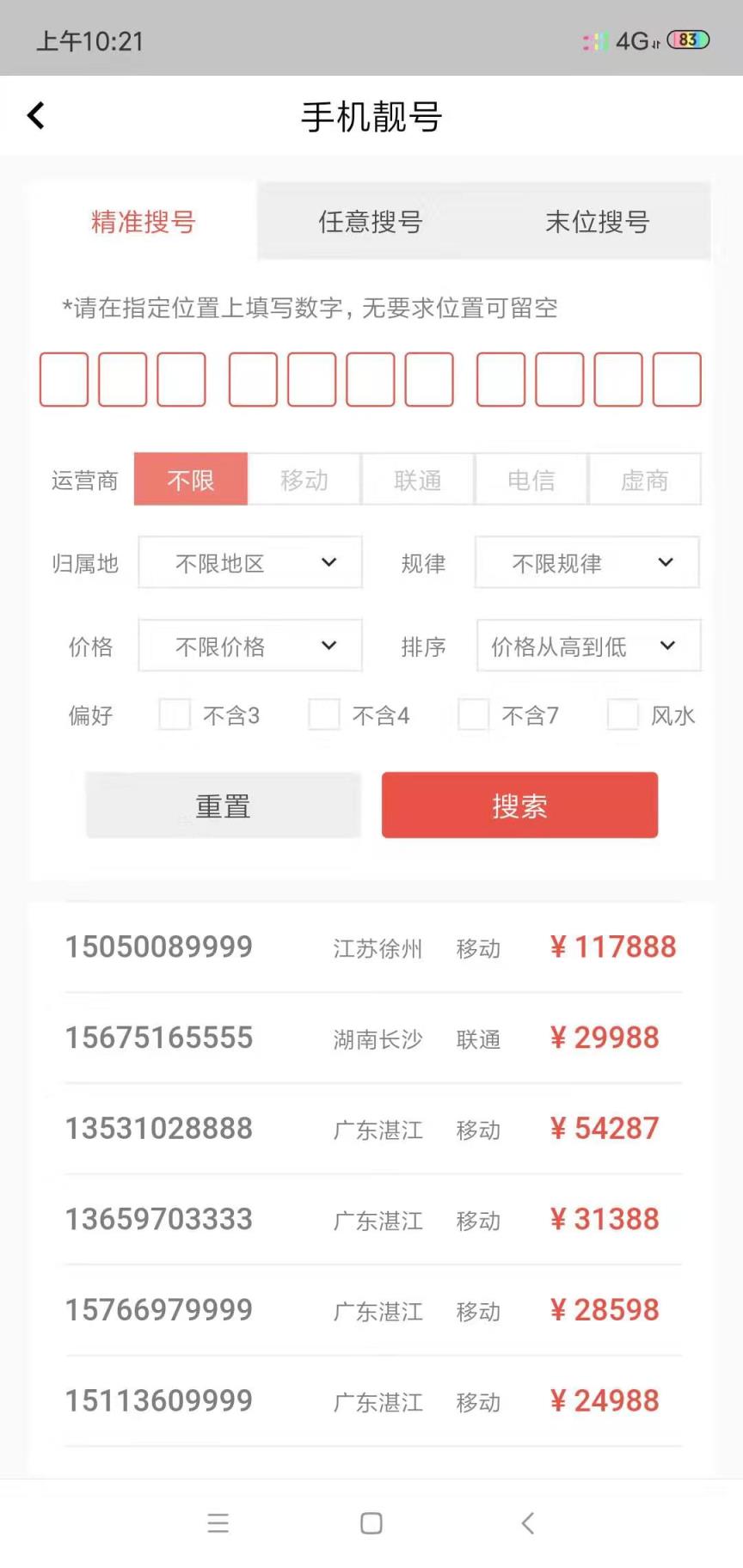
Task: Switch to the 任意搜号 tab
Action: [x=369, y=222]
